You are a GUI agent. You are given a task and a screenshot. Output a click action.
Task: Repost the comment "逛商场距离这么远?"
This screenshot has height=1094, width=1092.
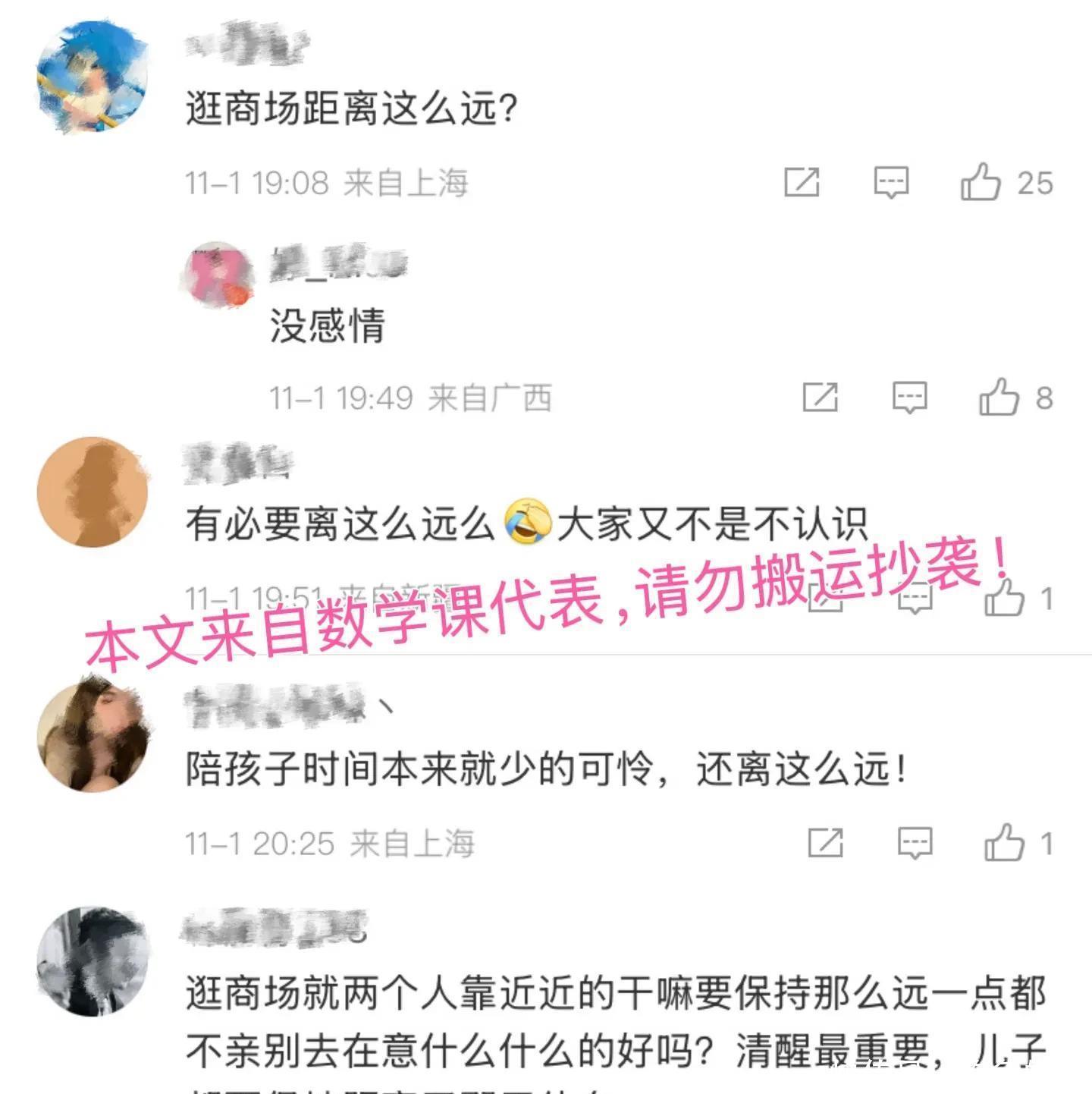pyautogui.click(x=802, y=182)
